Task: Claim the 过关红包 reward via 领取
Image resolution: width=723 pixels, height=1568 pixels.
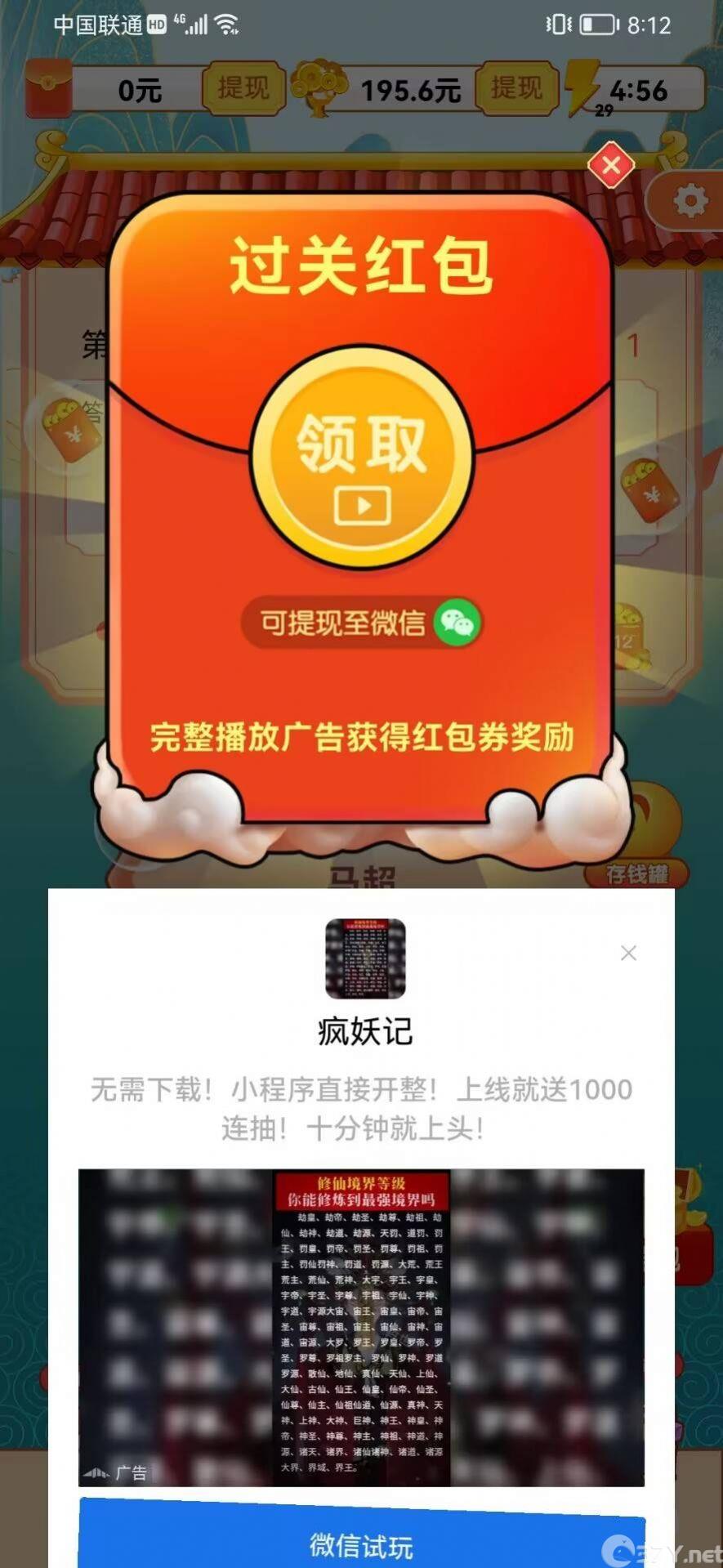Action: [x=361, y=458]
